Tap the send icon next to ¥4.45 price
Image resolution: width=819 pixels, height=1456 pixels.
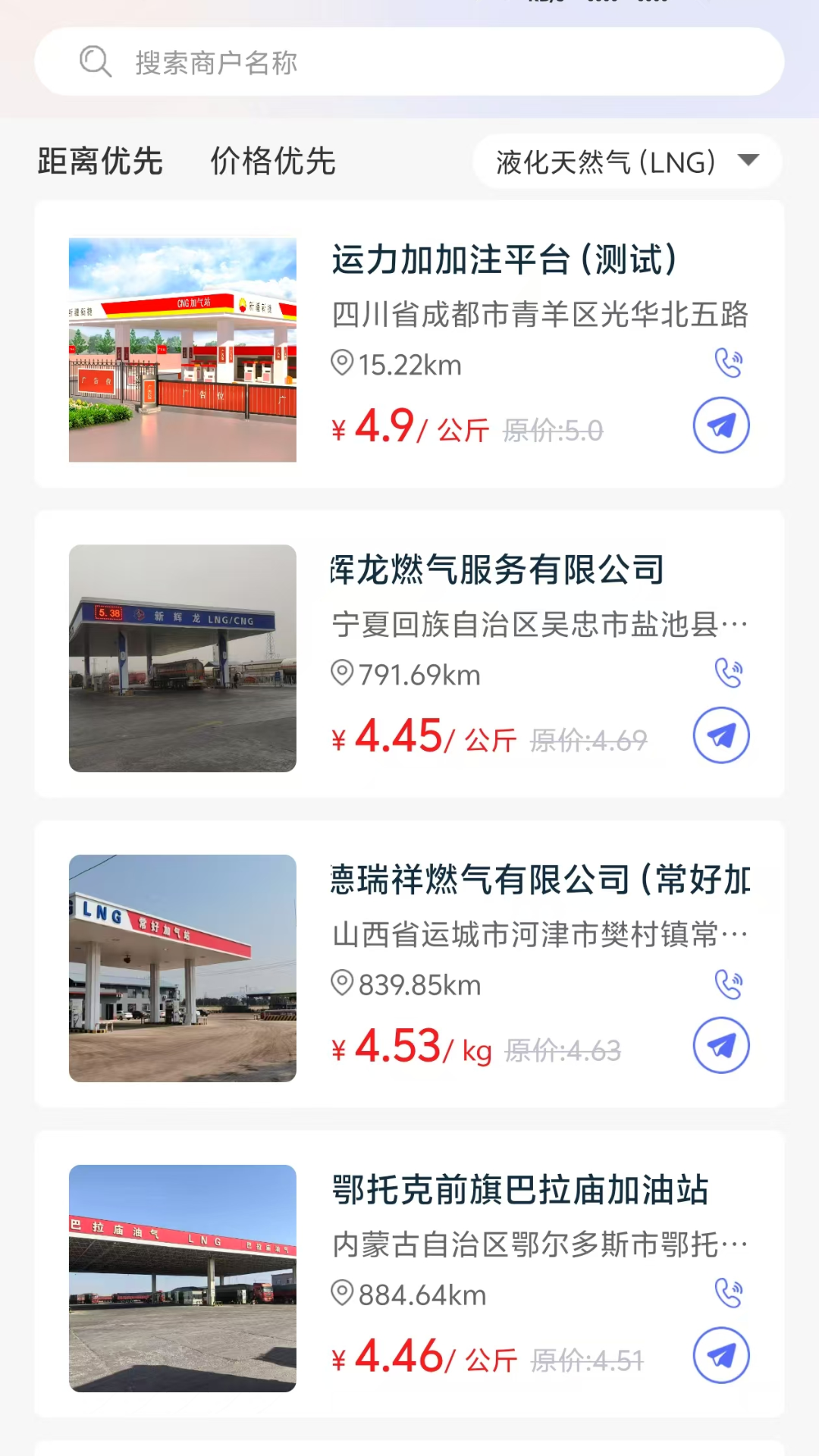(721, 735)
